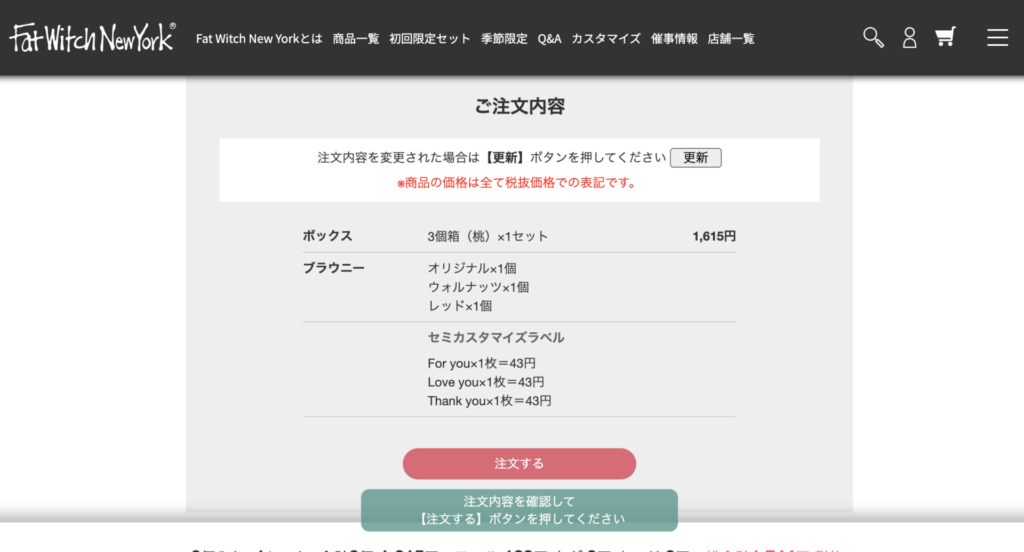
Task: Open 季節限定 seasonal items
Action: click(x=504, y=39)
